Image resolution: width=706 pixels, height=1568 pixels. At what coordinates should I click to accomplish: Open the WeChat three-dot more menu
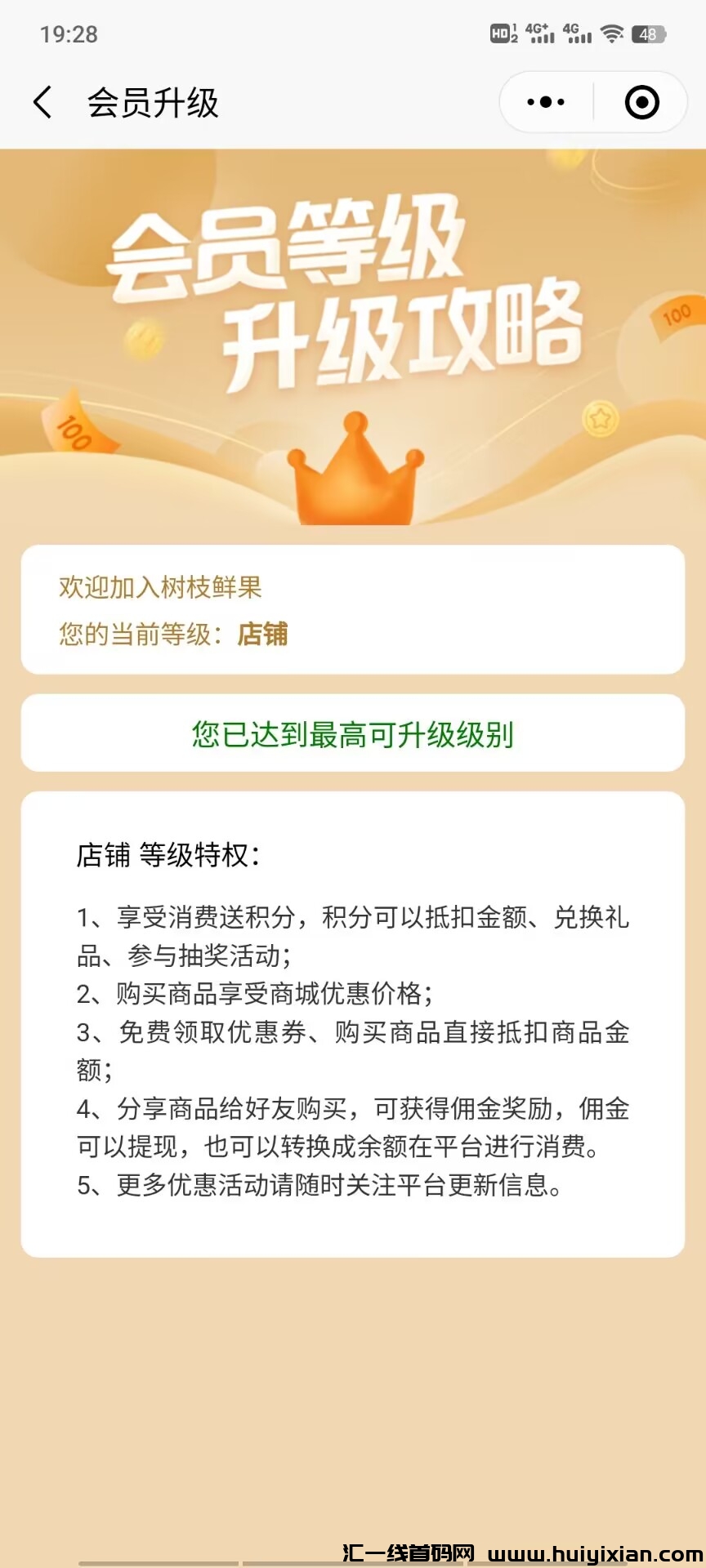[543, 101]
